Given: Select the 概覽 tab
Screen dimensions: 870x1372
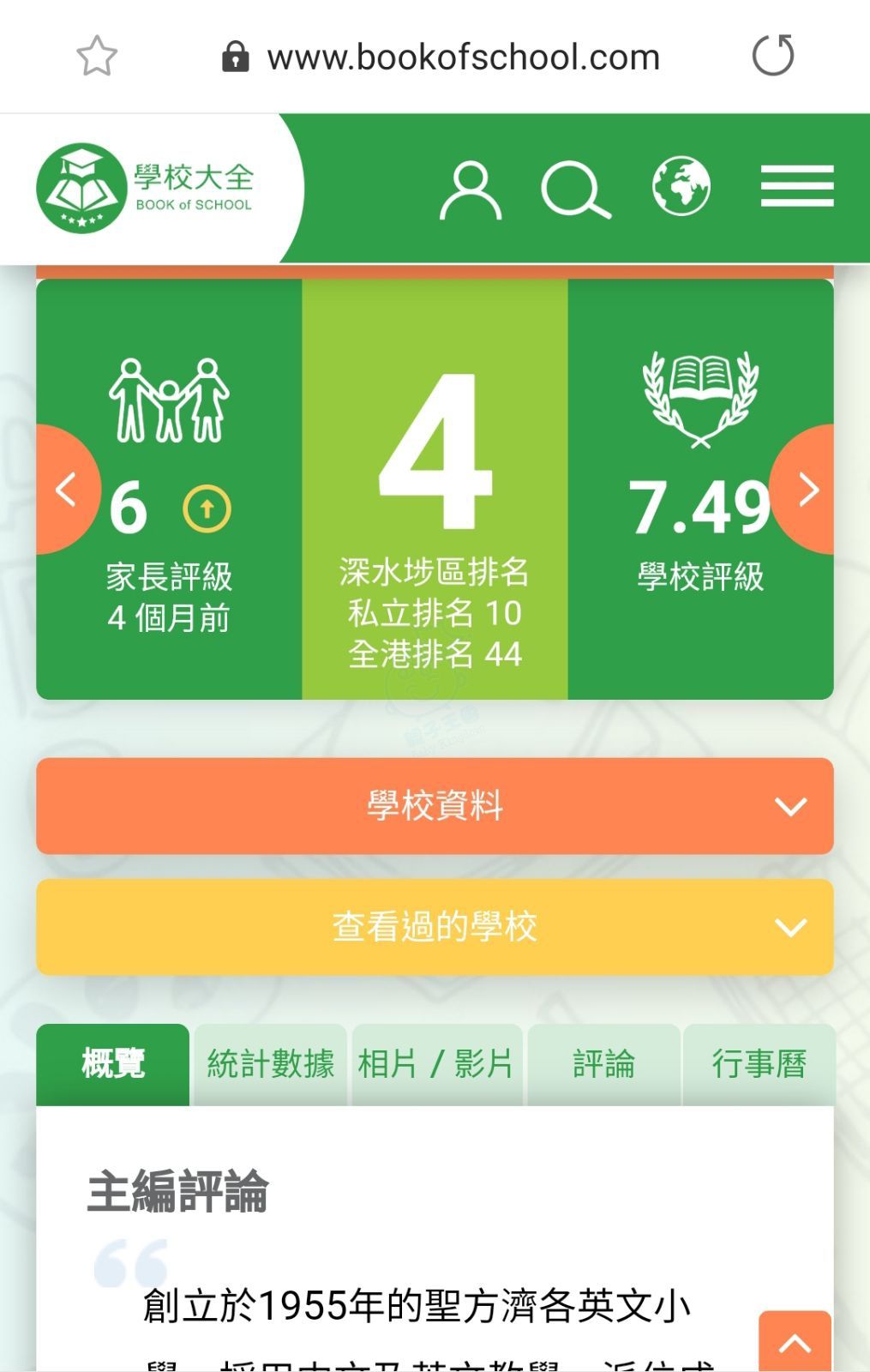Looking at the screenshot, I should click(112, 1064).
